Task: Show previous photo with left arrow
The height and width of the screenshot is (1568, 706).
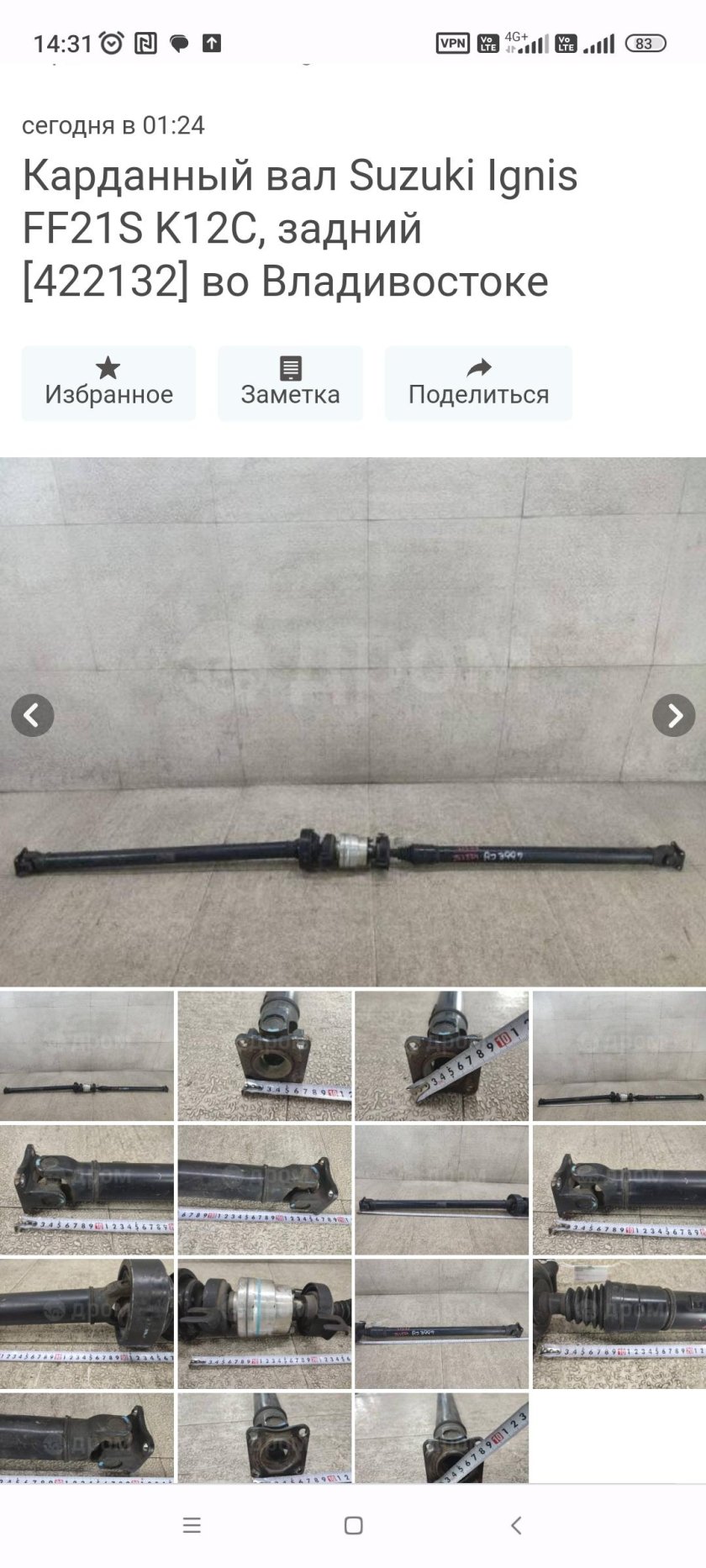Action: pos(33,715)
